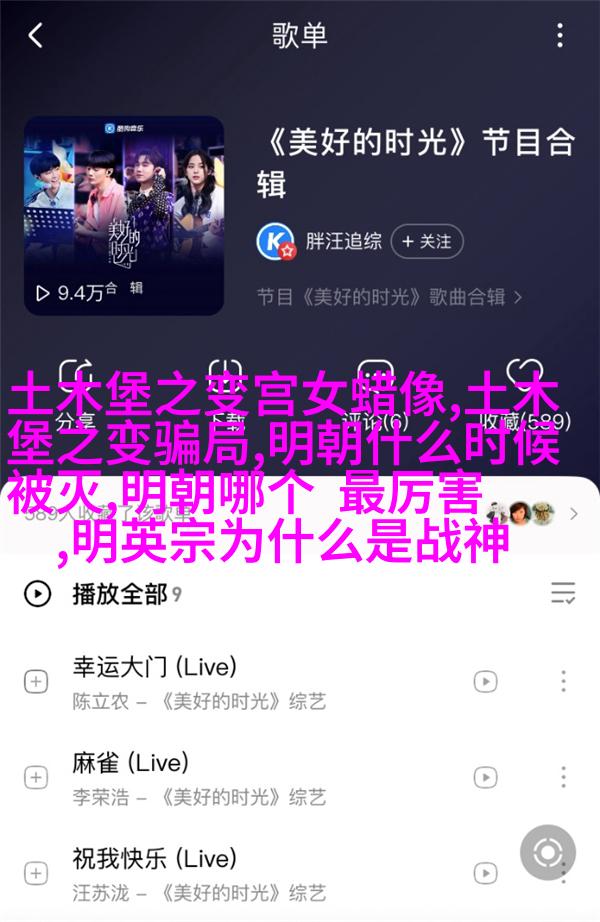Image resolution: width=600 pixels, height=922 pixels.
Task: Watch the video for 幸运大门 (Live)
Action: coord(485,681)
